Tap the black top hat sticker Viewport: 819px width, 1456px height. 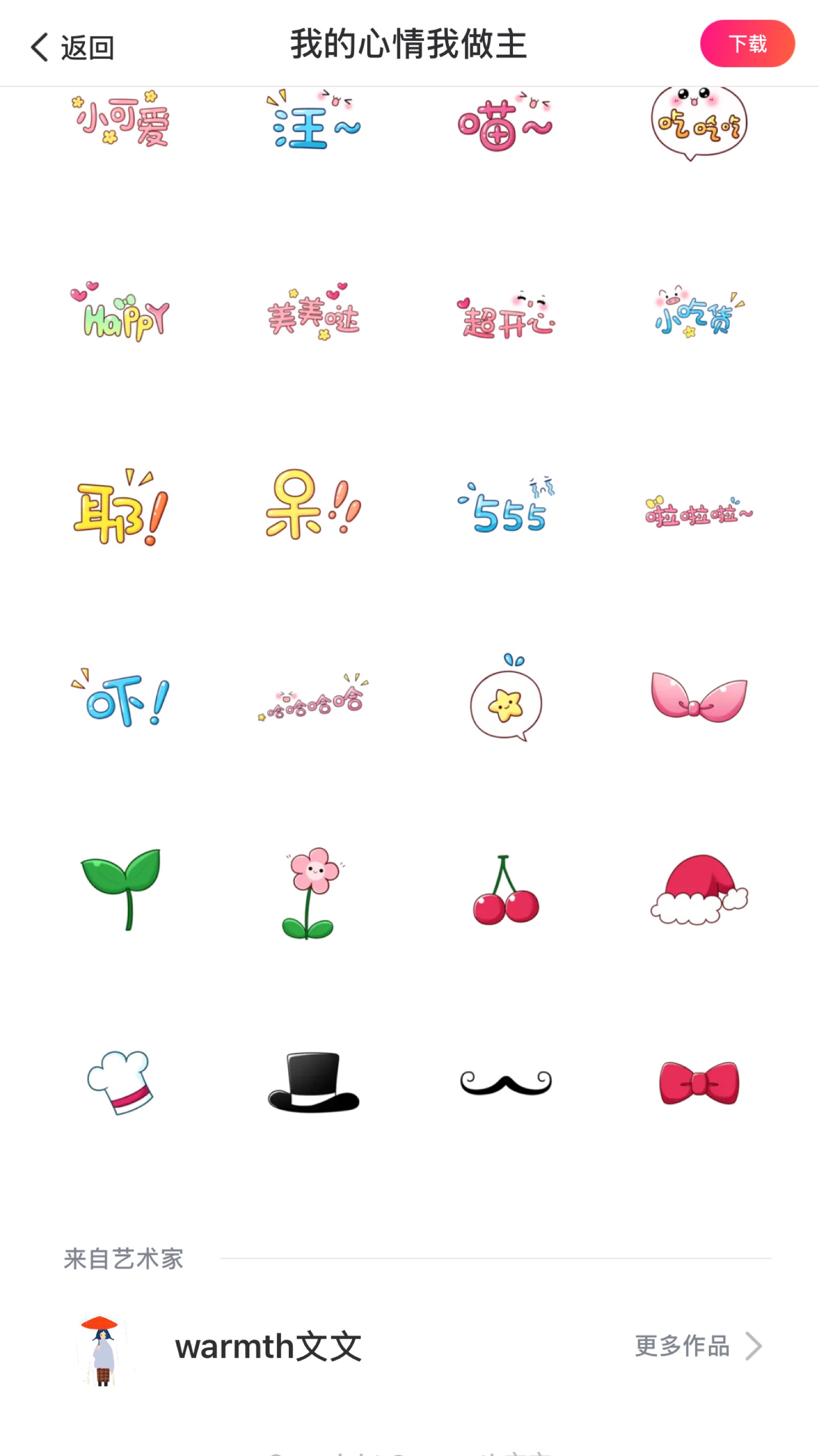pos(313,1082)
